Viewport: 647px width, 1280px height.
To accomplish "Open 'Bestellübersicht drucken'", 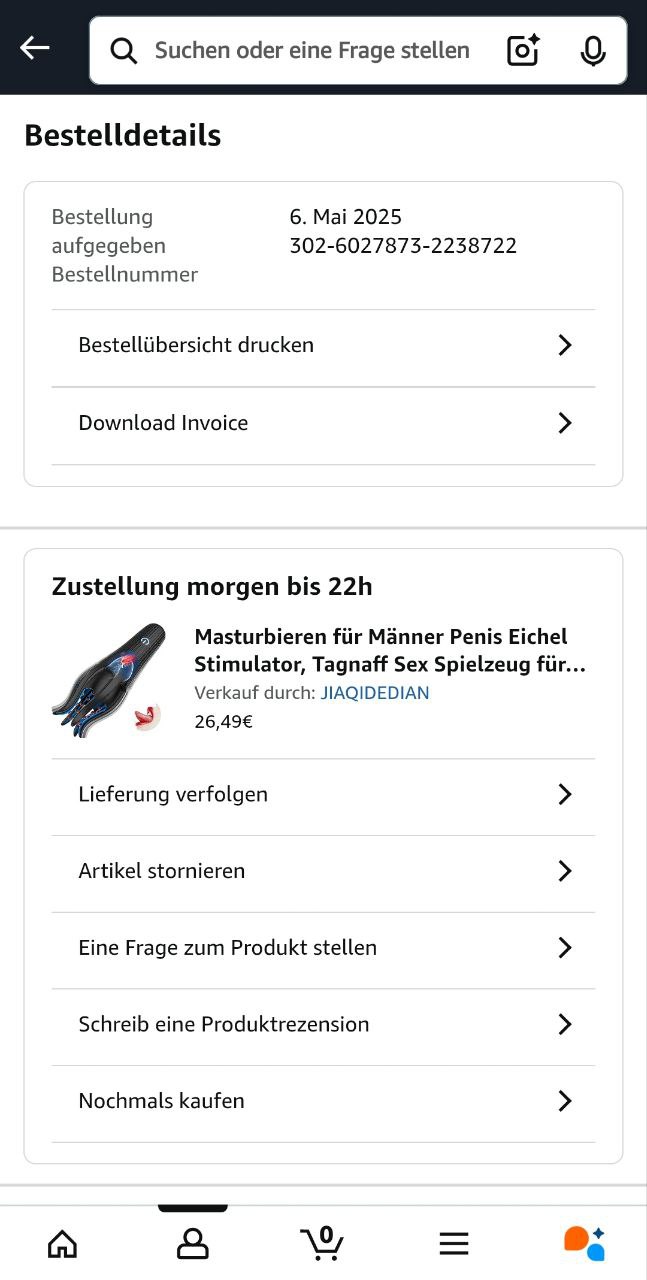I will coord(323,345).
